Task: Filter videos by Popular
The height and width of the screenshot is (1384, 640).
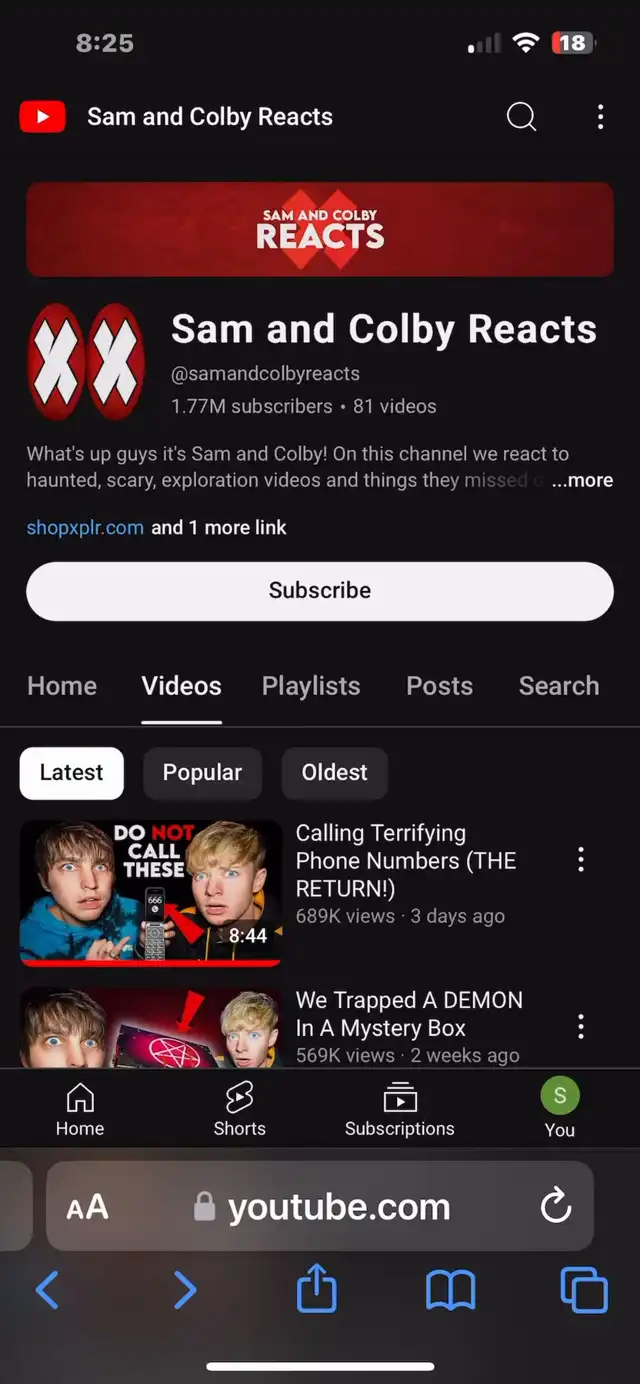Action: point(202,773)
